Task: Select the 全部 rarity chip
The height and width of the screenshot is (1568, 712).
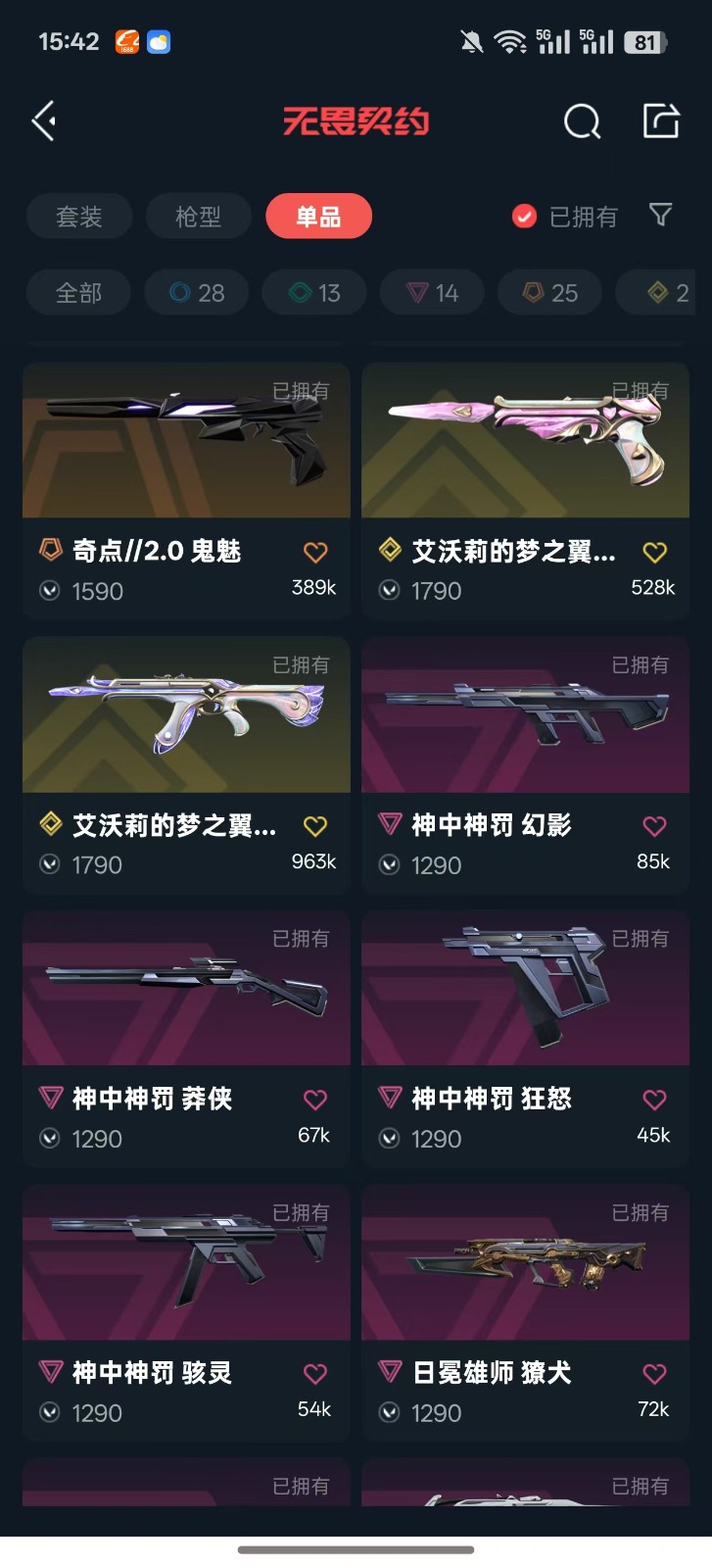Action: tap(79, 293)
